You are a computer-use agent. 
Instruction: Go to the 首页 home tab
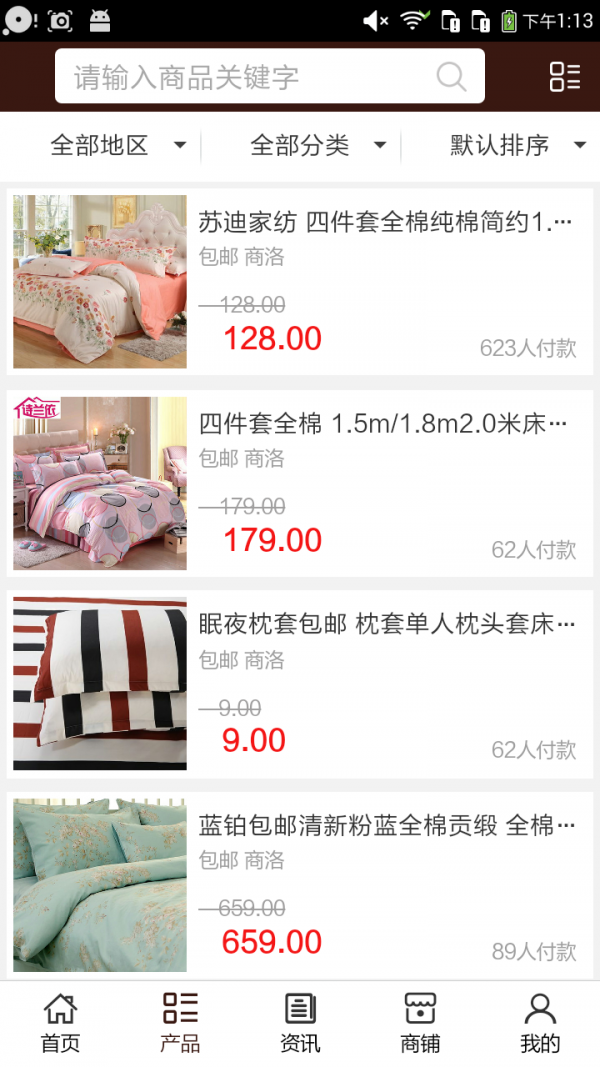(60, 1023)
